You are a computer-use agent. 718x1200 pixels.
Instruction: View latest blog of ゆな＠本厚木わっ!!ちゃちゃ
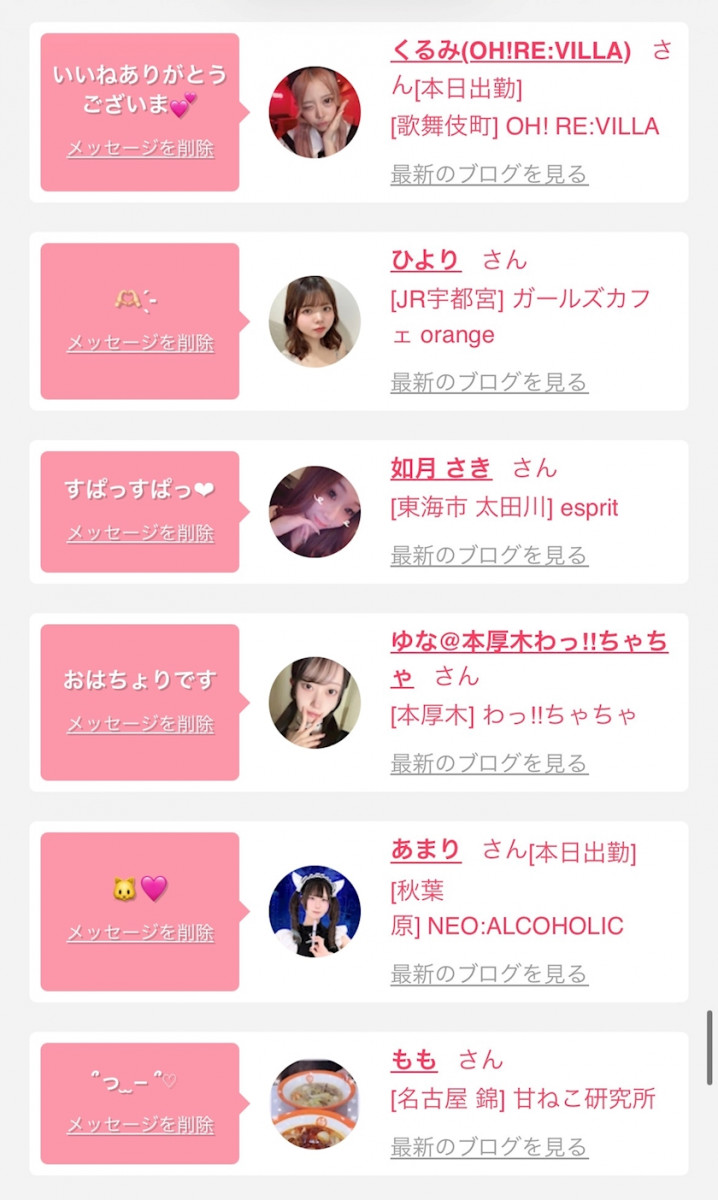tap(488, 763)
